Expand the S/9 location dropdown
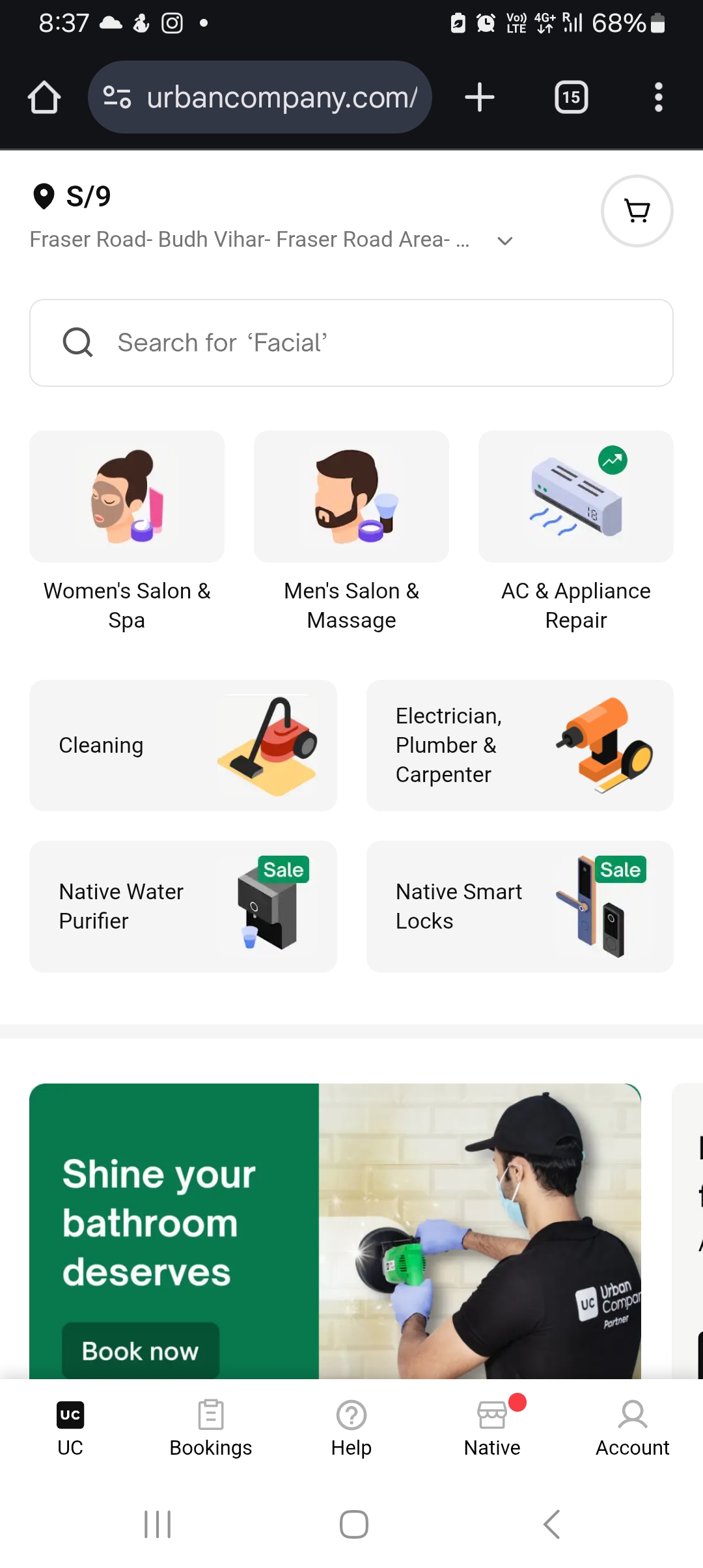This screenshot has width=703, height=1568. coord(504,241)
